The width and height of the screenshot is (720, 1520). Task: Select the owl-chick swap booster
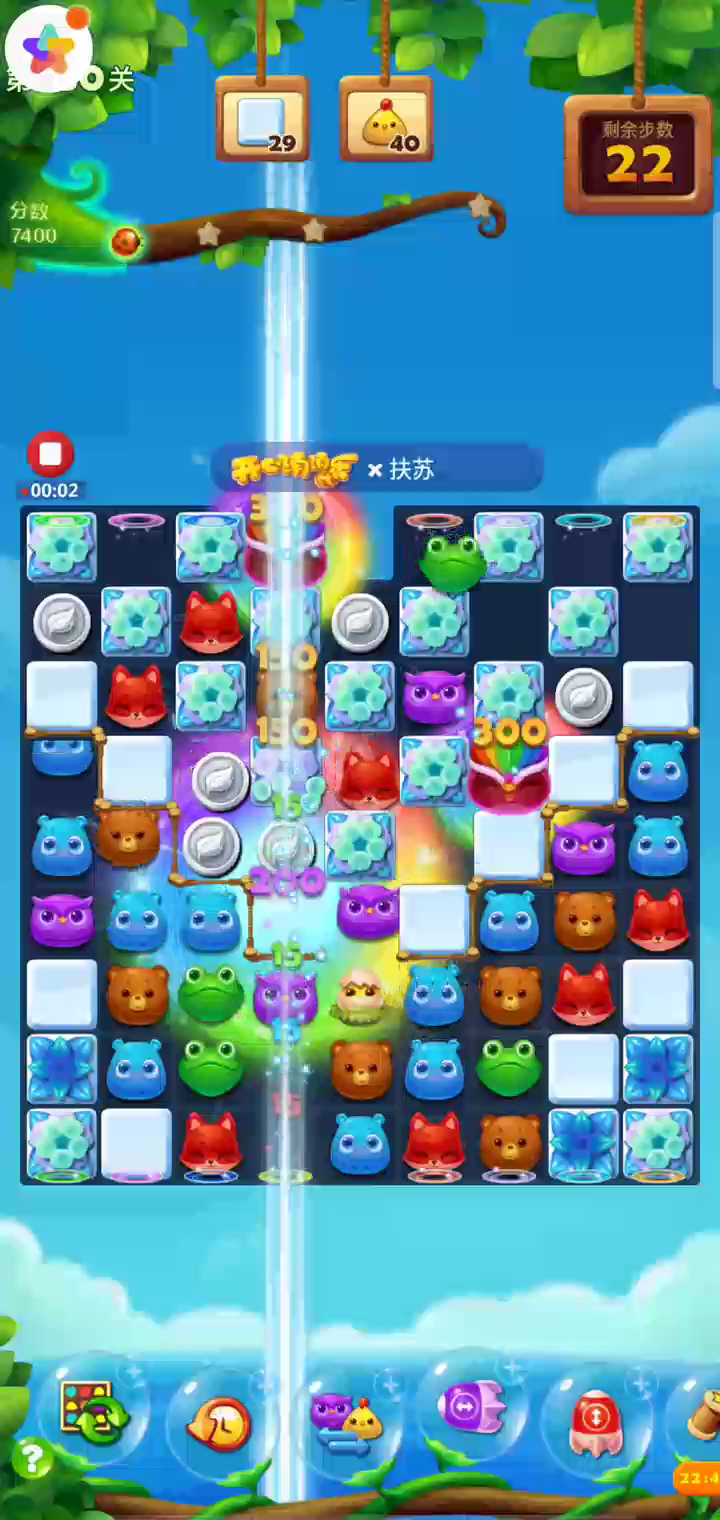346,1417
